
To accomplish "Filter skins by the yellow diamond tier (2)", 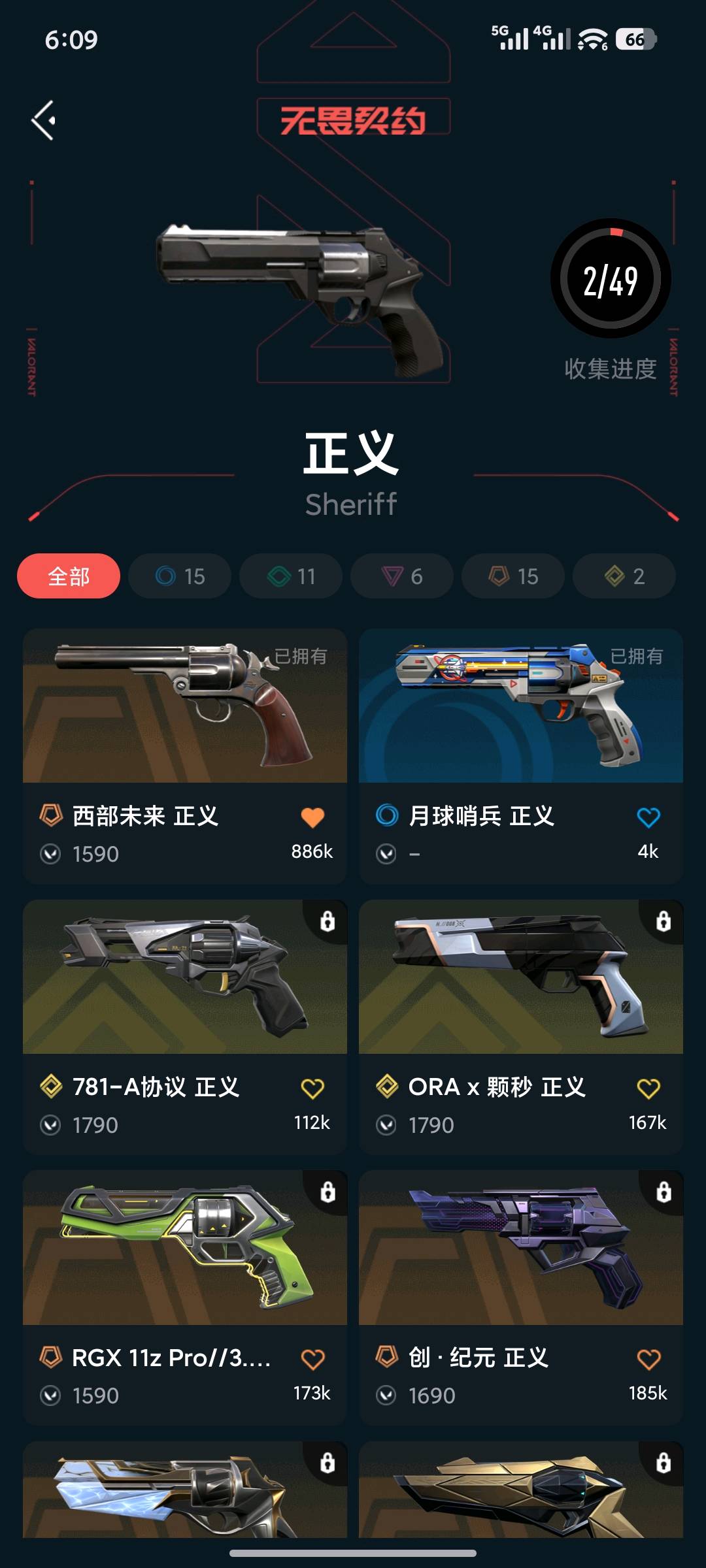I will pos(624,576).
